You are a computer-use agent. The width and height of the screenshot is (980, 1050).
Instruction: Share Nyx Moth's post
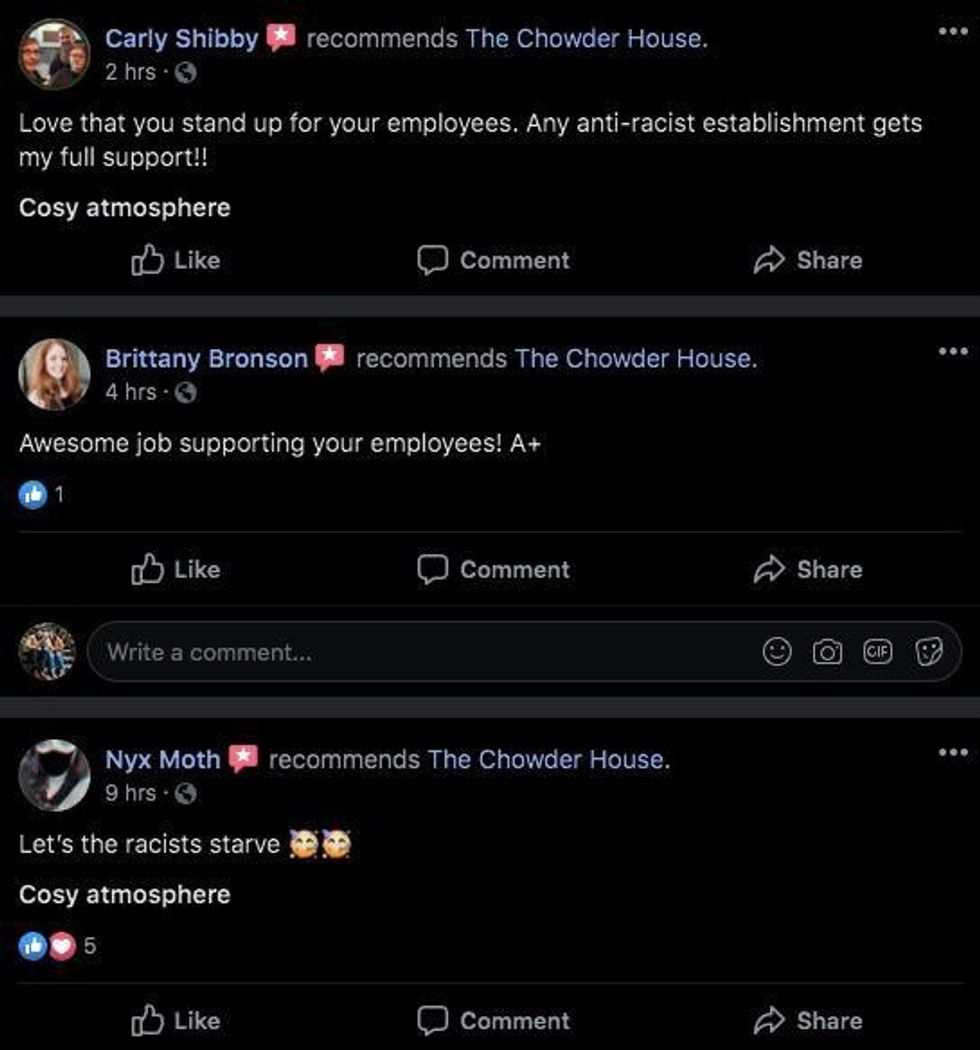pyautogui.click(x=812, y=1021)
